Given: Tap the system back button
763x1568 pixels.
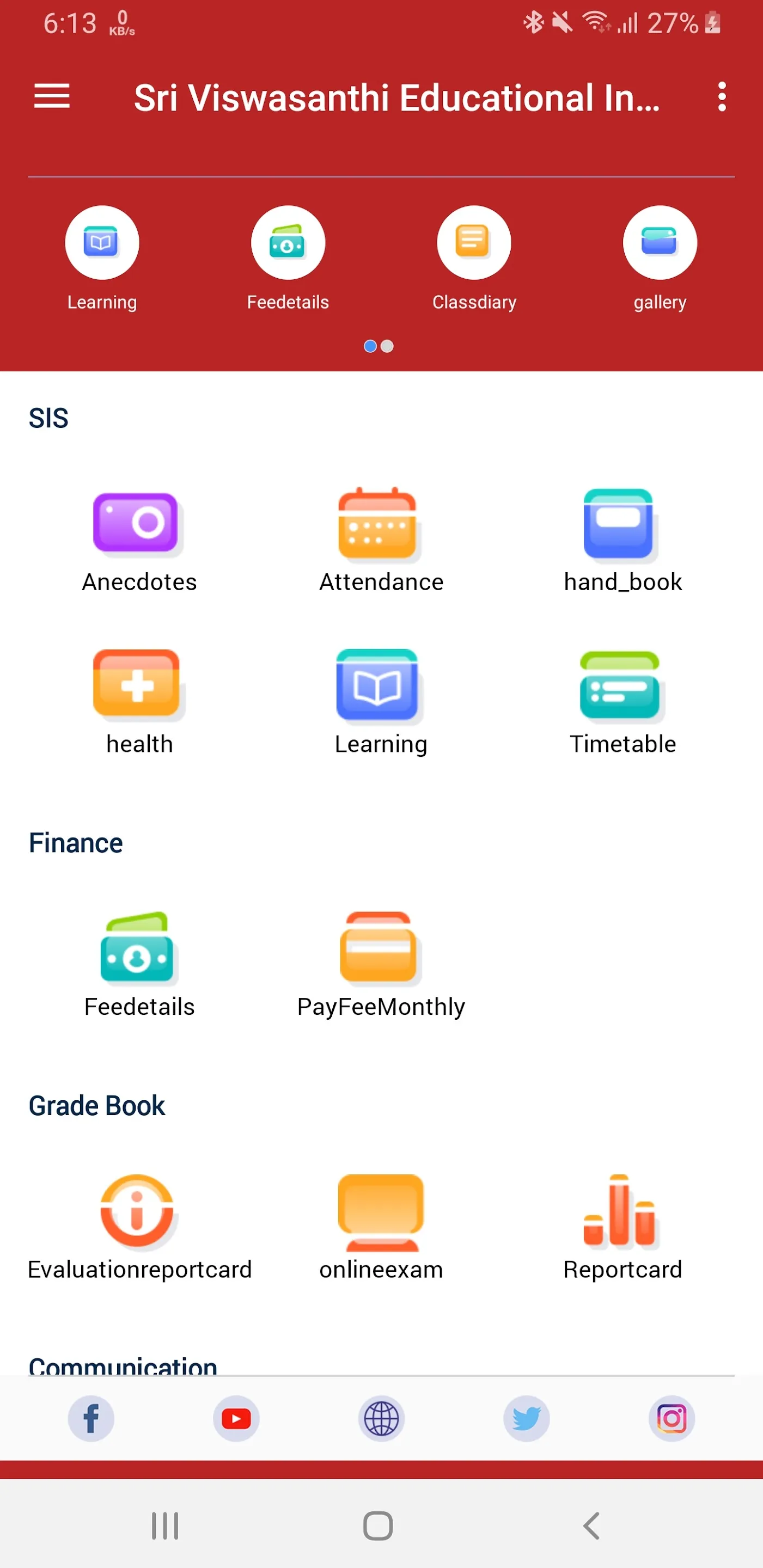Looking at the screenshot, I should (592, 1526).
